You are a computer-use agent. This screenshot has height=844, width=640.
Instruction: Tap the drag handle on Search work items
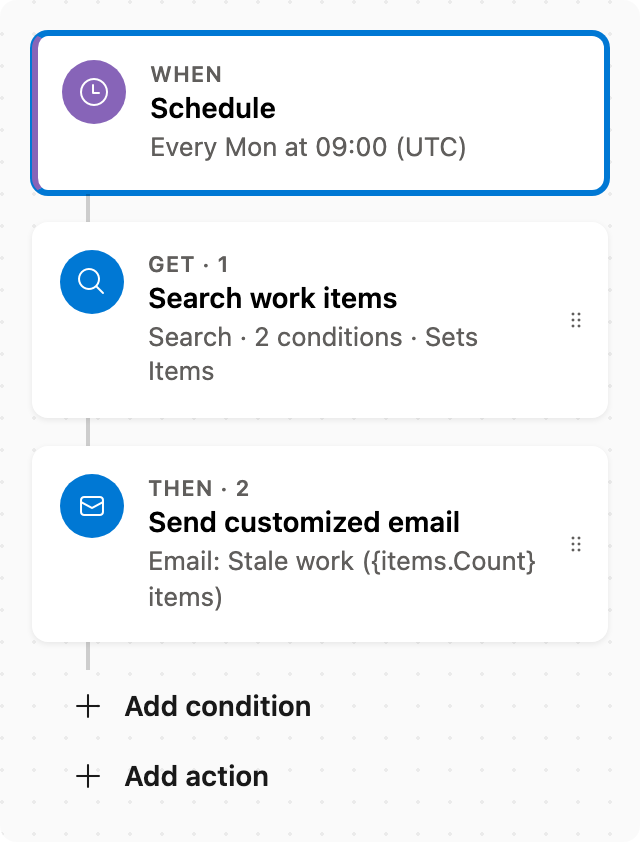[576, 320]
